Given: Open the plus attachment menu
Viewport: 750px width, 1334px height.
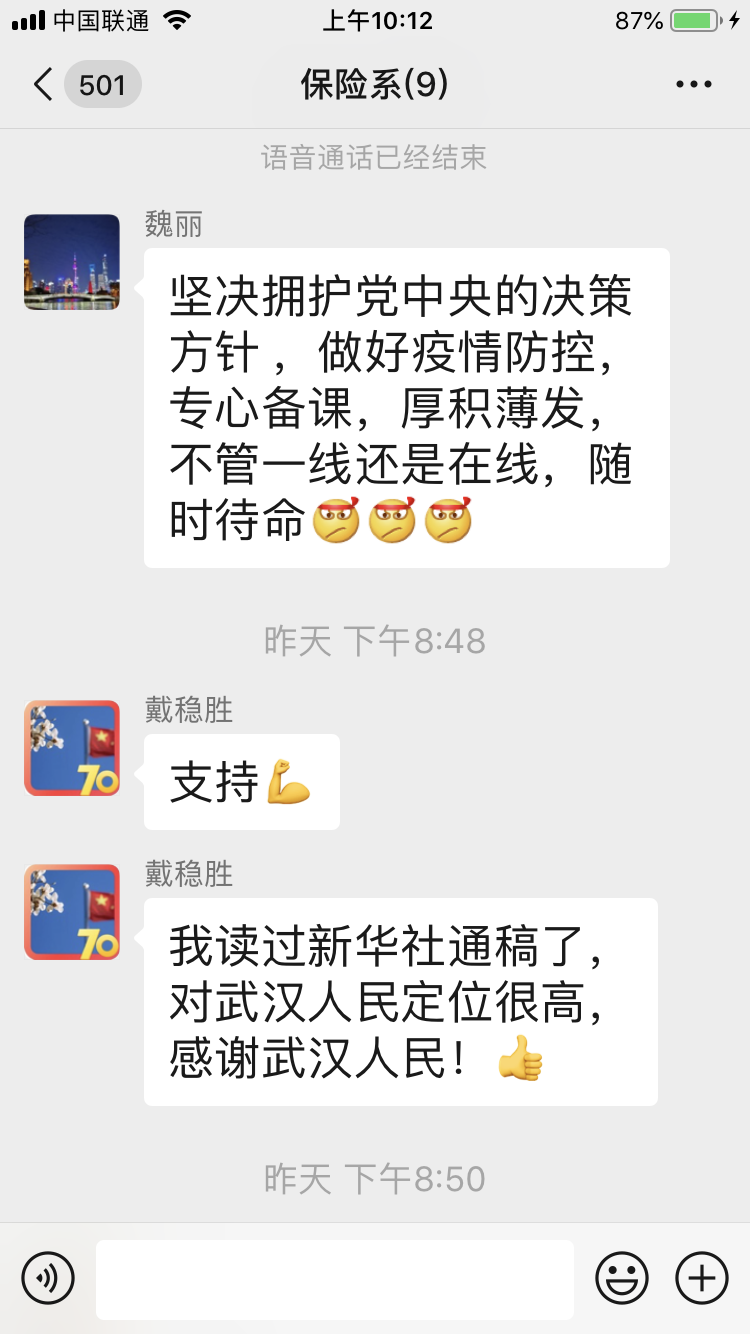Looking at the screenshot, I should pos(702,1278).
